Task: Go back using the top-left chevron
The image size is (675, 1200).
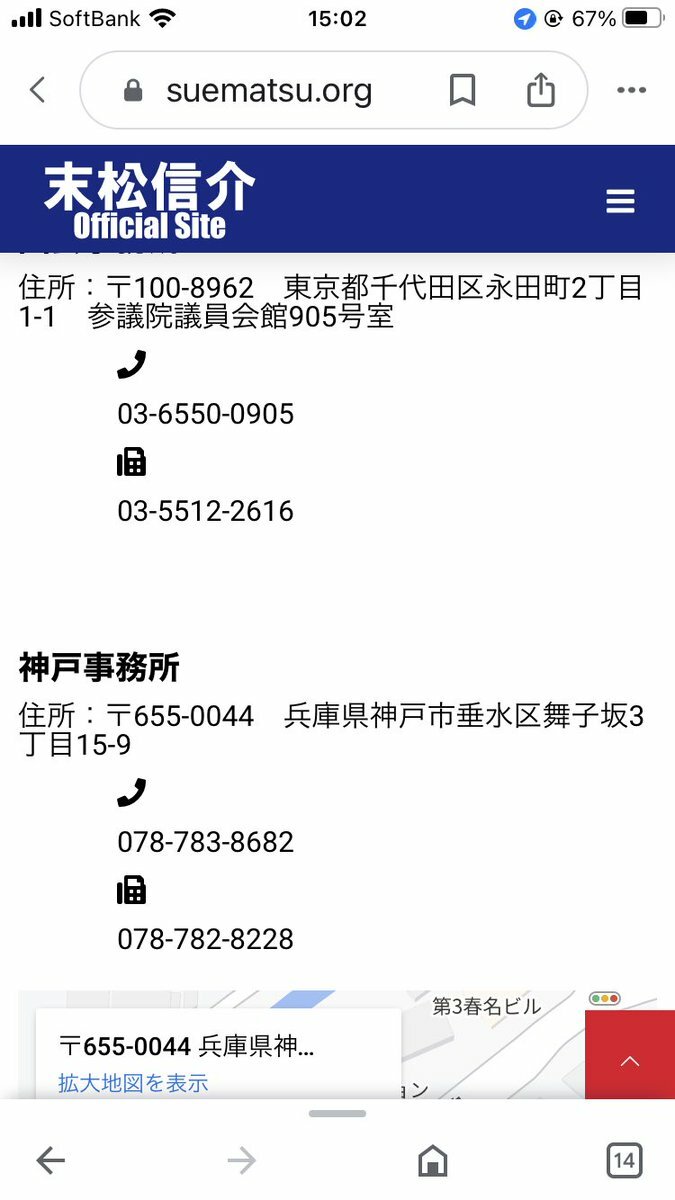Action: pos(38,90)
